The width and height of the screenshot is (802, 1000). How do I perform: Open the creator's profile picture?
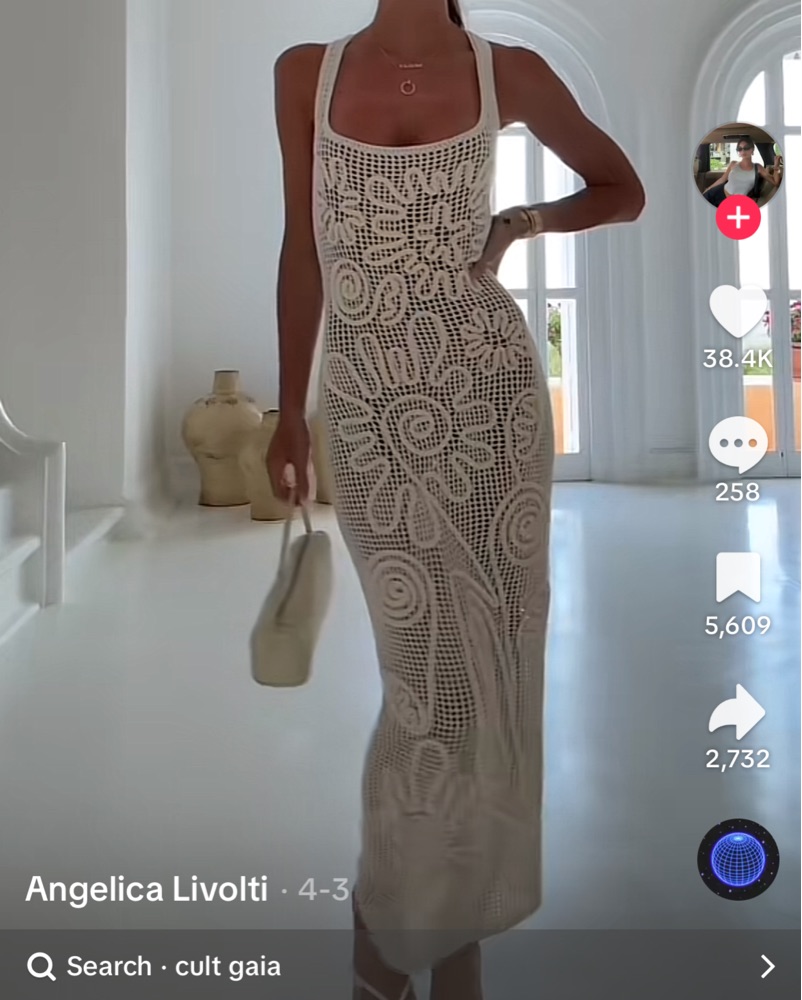(738, 166)
